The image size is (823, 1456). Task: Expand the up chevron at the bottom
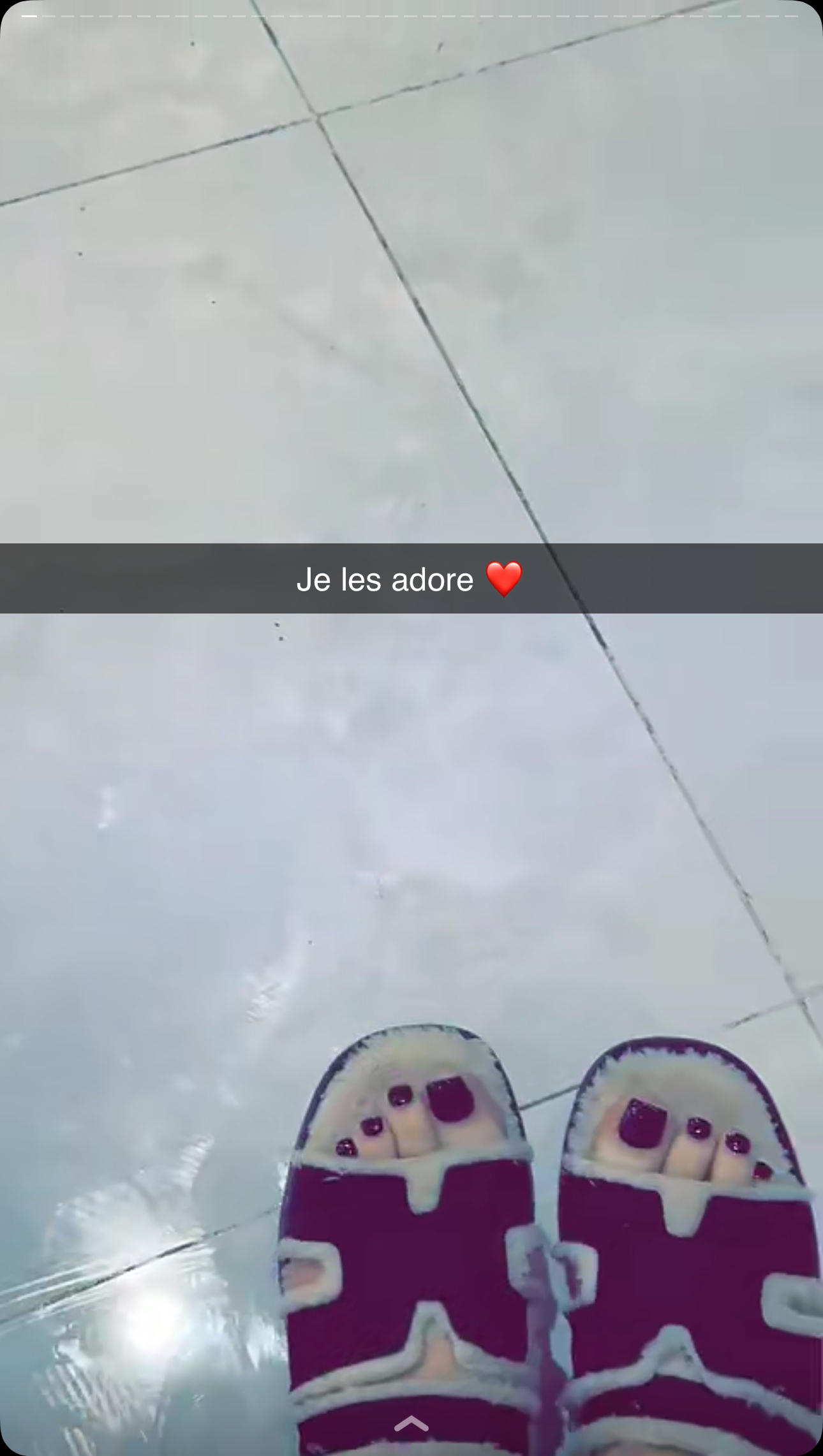pyautogui.click(x=411, y=1423)
